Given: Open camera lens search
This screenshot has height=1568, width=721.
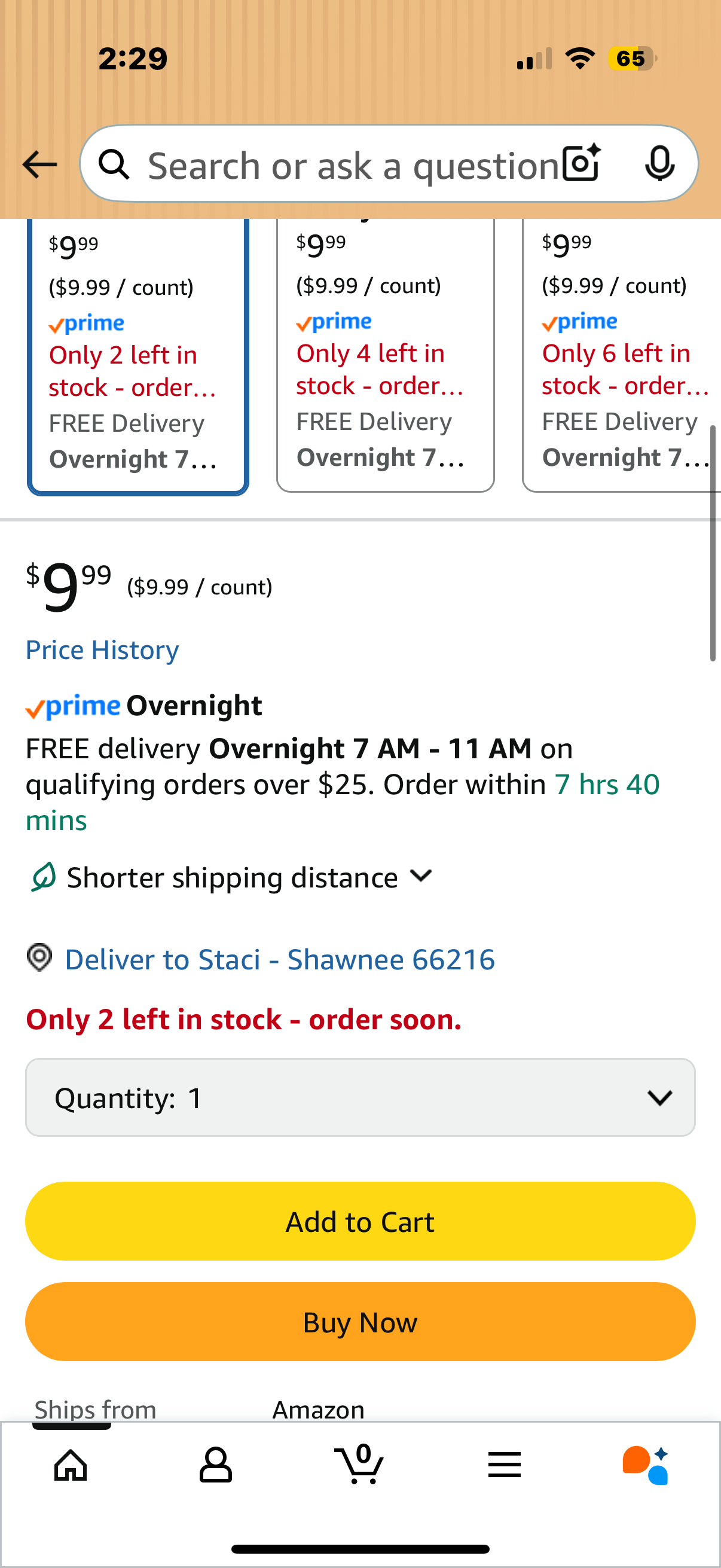Looking at the screenshot, I should 581,164.
